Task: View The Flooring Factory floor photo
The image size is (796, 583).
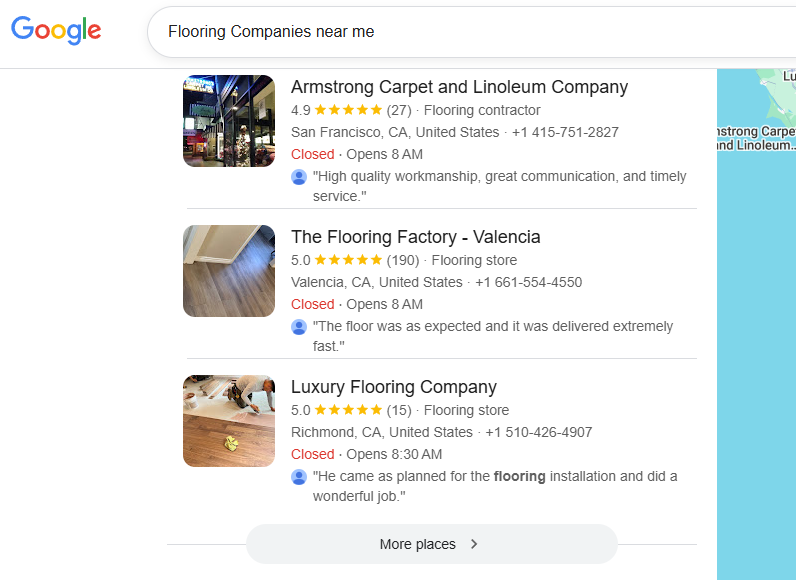Action: 229,271
